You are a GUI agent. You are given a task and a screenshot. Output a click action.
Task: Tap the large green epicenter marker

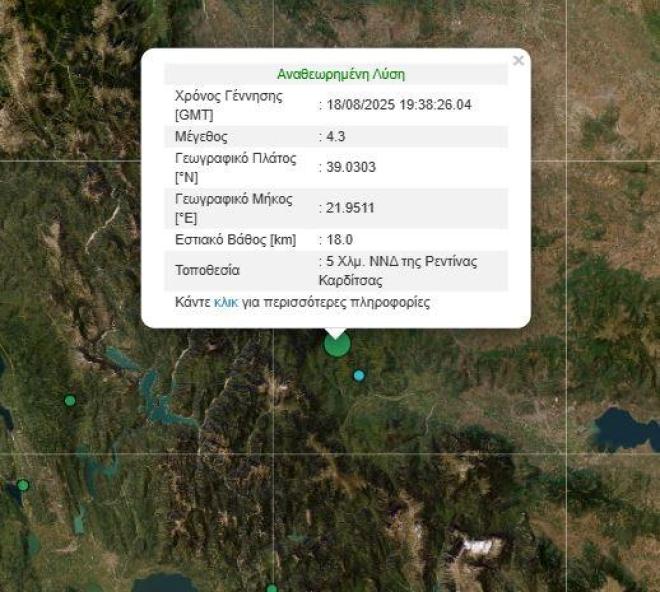click(x=337, y=345)
